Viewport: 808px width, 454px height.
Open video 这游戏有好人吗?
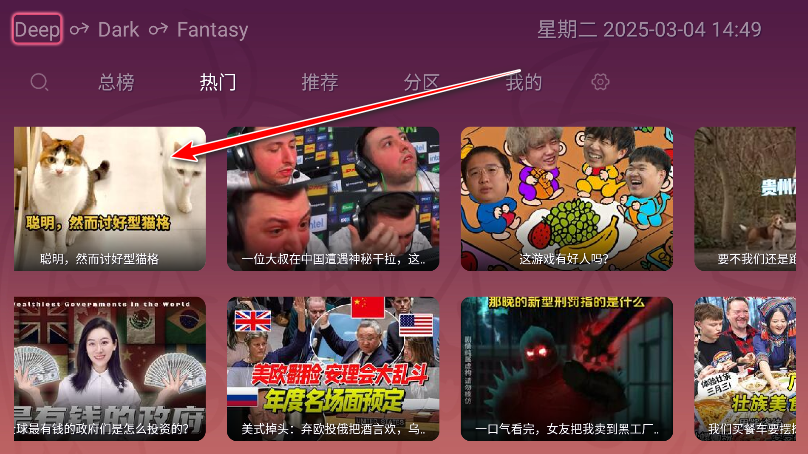567,198
